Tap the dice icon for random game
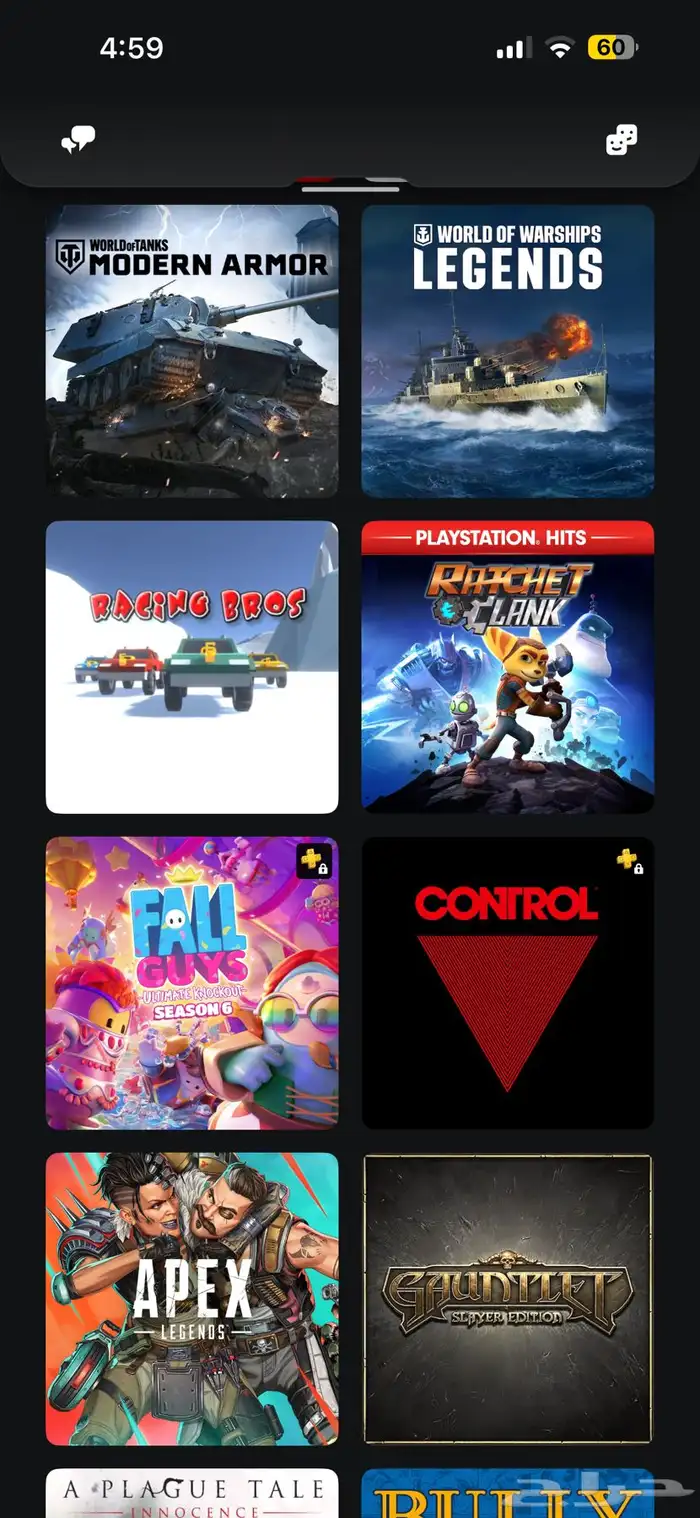Viewport: 700px width, 1518px height. [621, 140]
